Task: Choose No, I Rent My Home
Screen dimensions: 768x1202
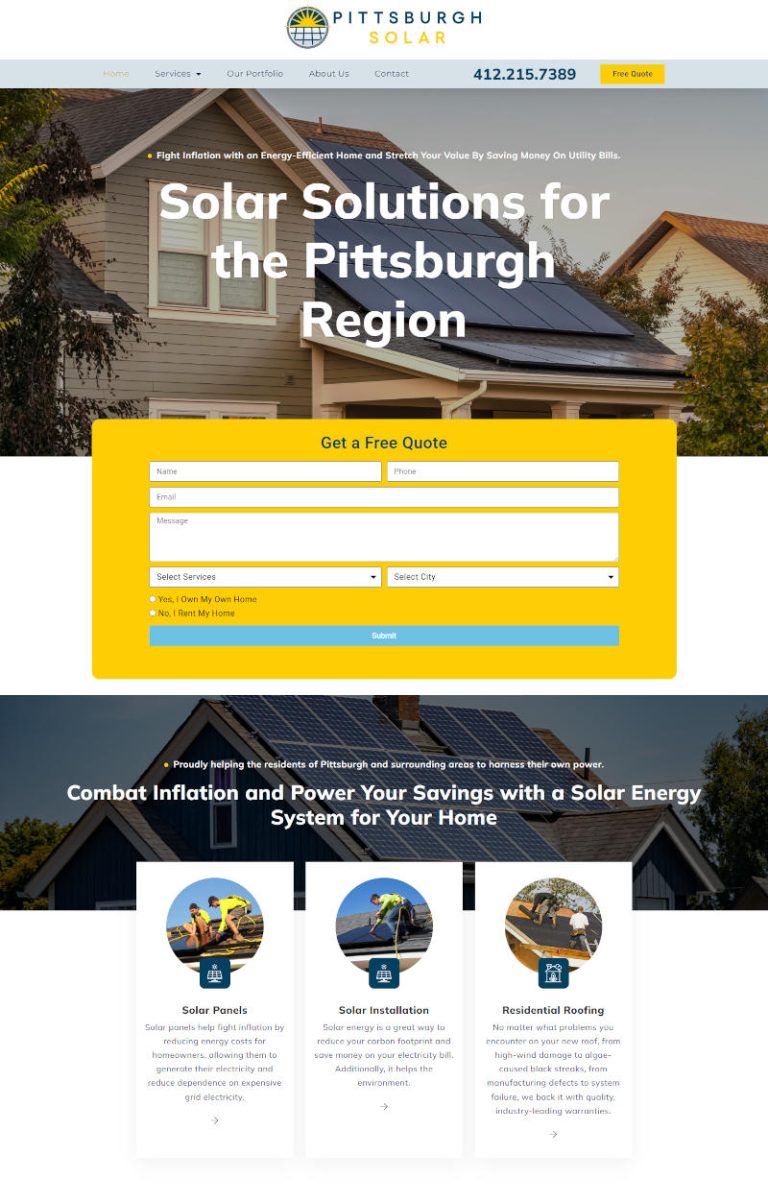Action: click(x=153, y=613)
